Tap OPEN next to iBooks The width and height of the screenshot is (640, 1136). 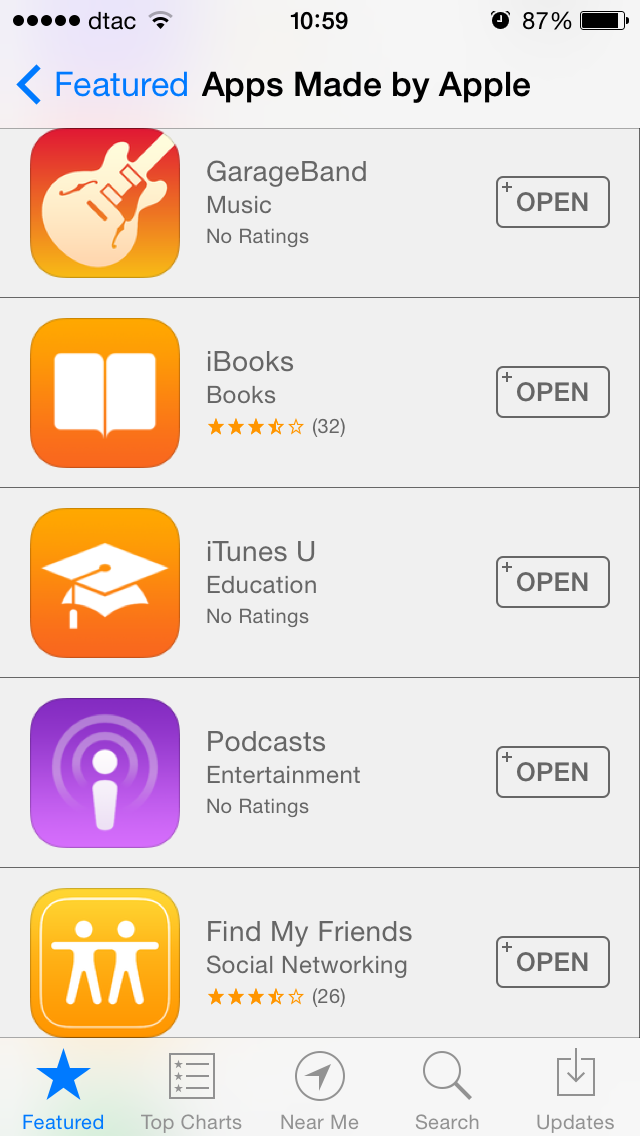[552, 392]
